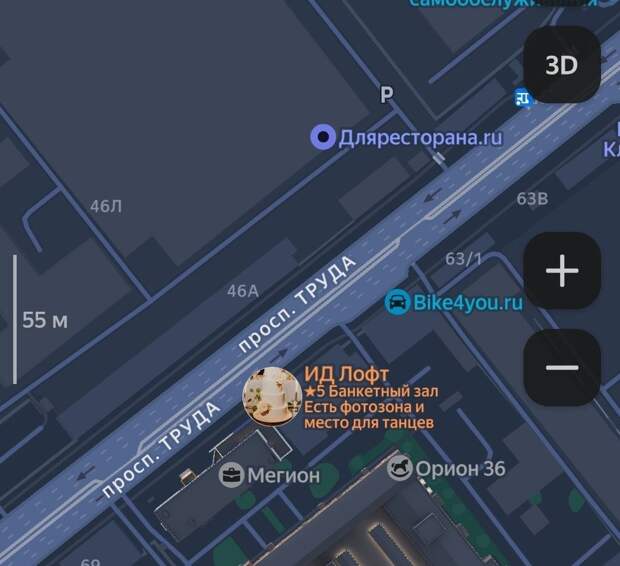Screen dimensions: 620x566
Task: Zoom in on the map
Action: pos(562,271)
